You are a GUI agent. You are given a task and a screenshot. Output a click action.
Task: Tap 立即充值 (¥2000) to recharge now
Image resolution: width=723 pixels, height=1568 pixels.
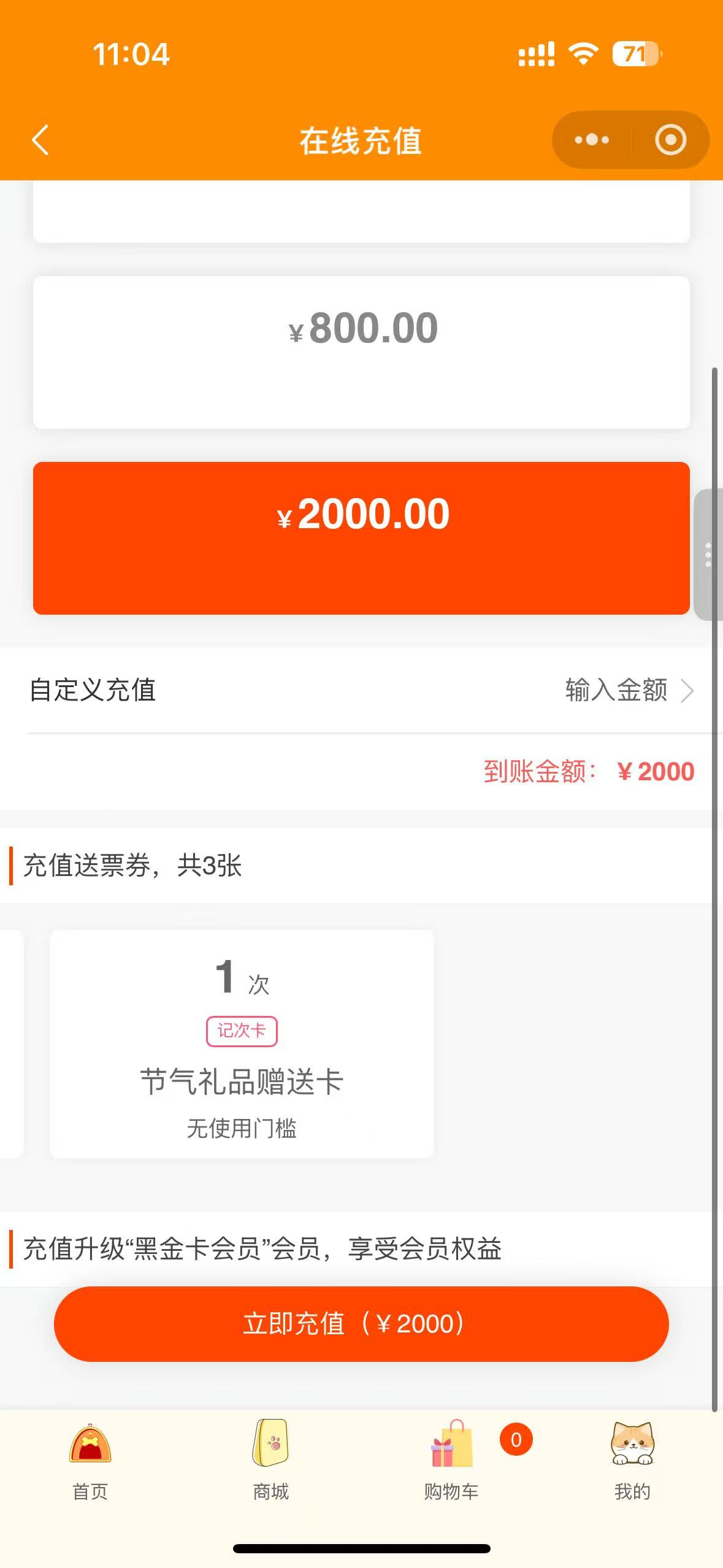[x=361, y=1324]
